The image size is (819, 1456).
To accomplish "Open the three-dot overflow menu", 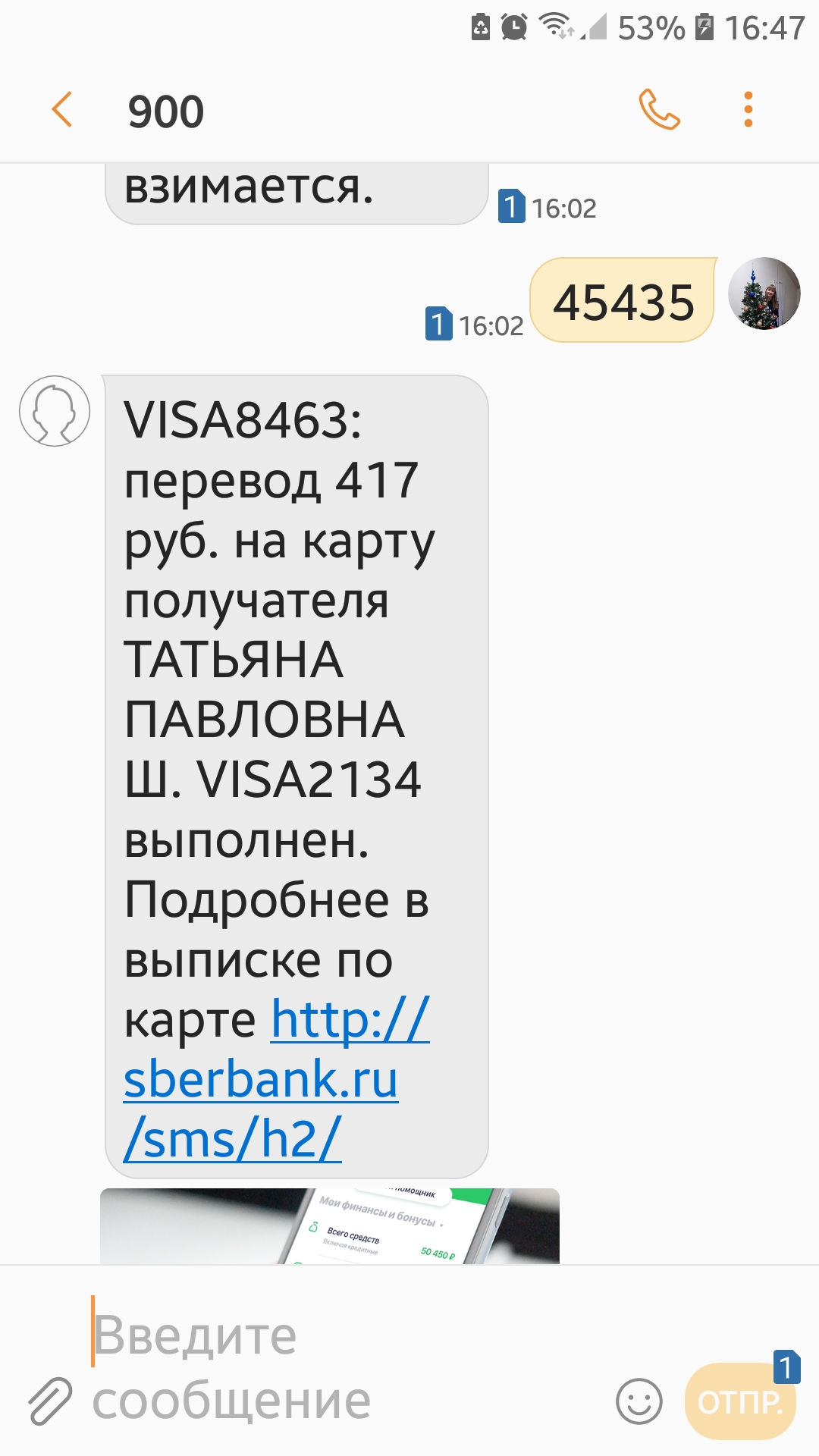I will pos(748,110).
